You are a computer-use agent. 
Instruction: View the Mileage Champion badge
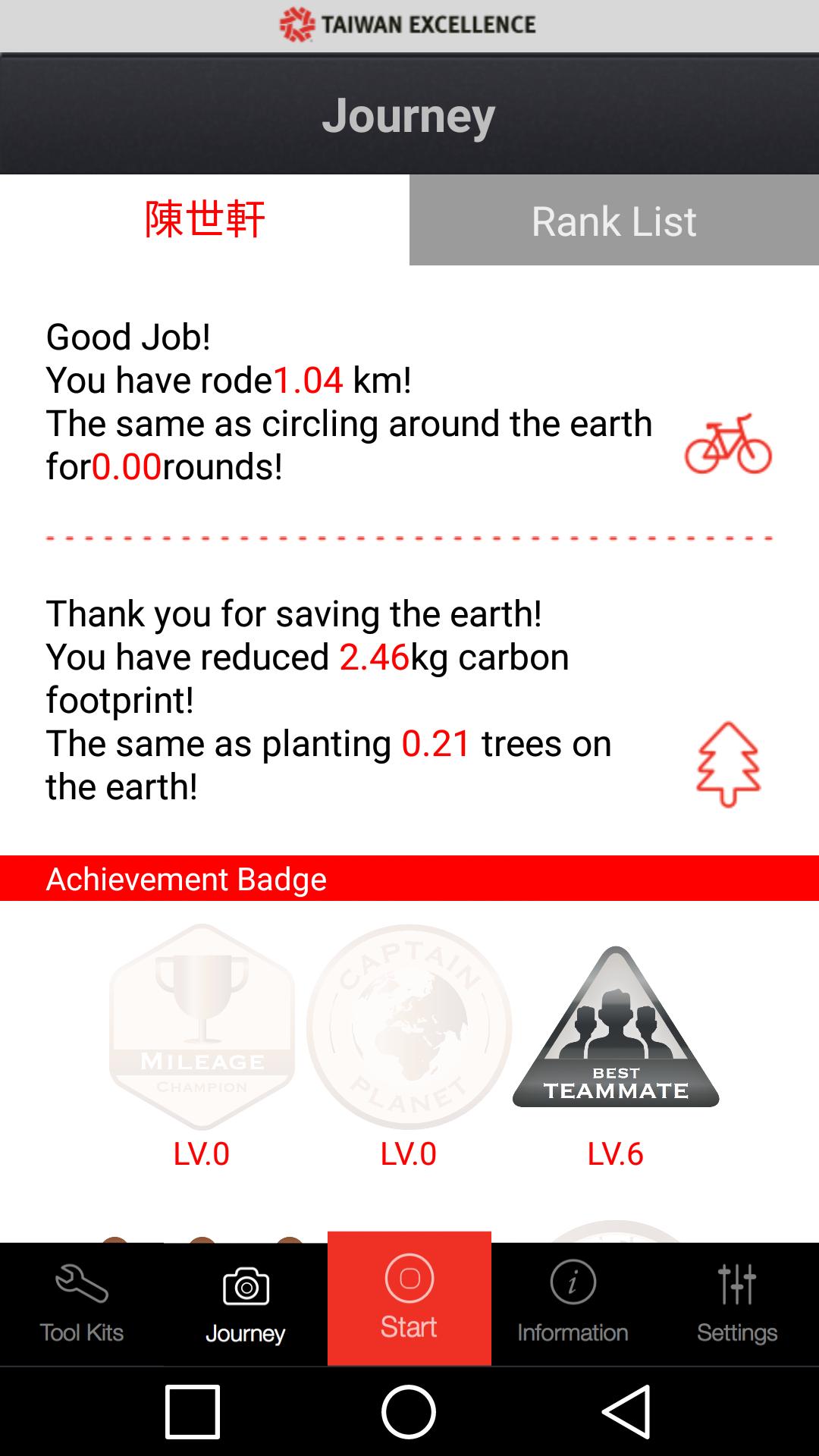(x=202, y=1028)
